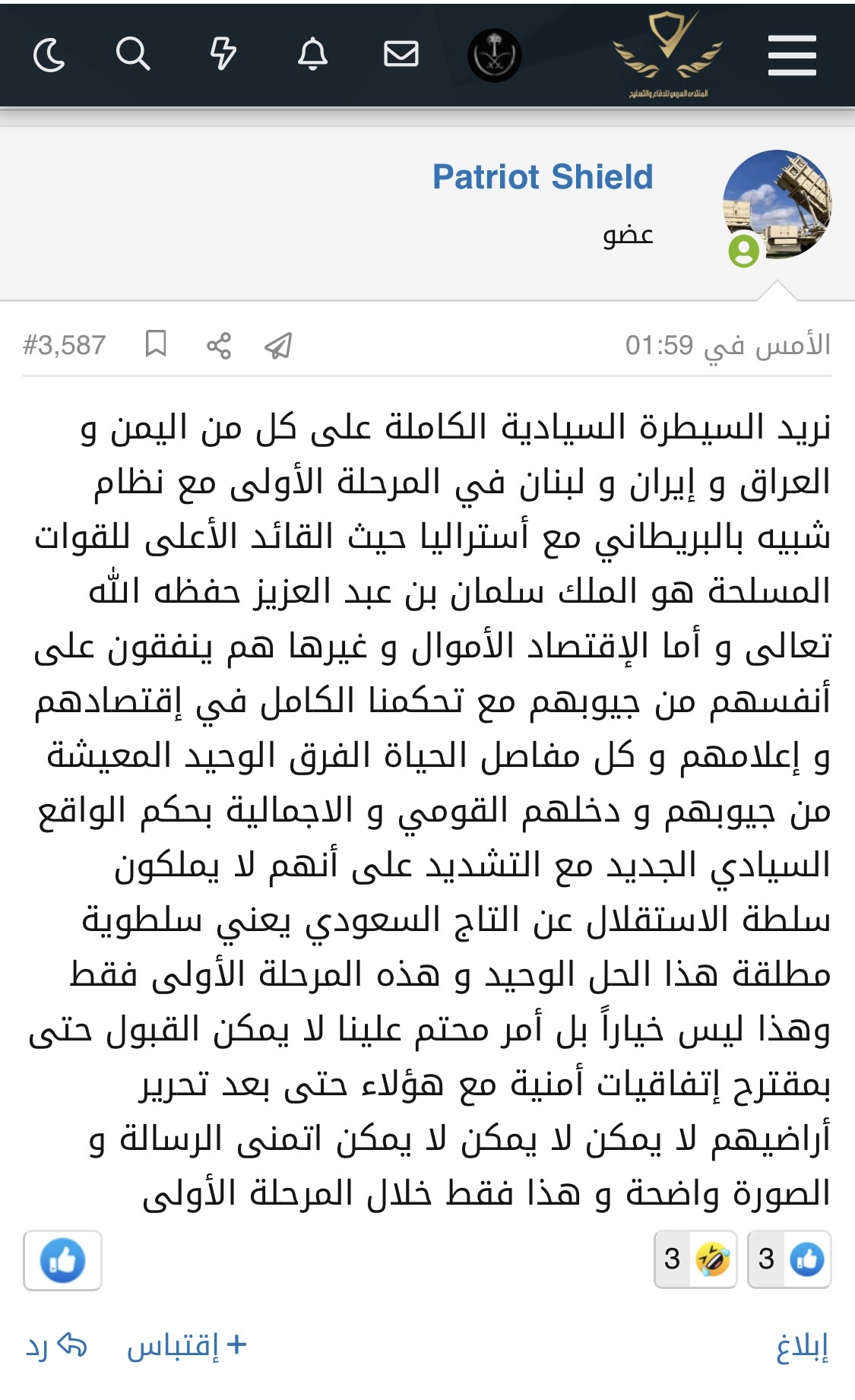Open the account avatar in the header

(x=494, y=55)
